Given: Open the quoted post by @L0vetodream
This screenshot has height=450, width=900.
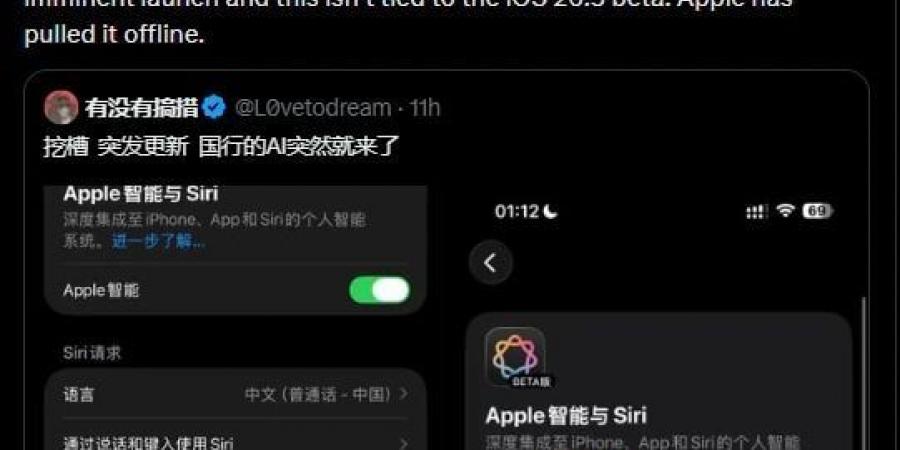Looking at the screenshot, I should tap(400, 146).
